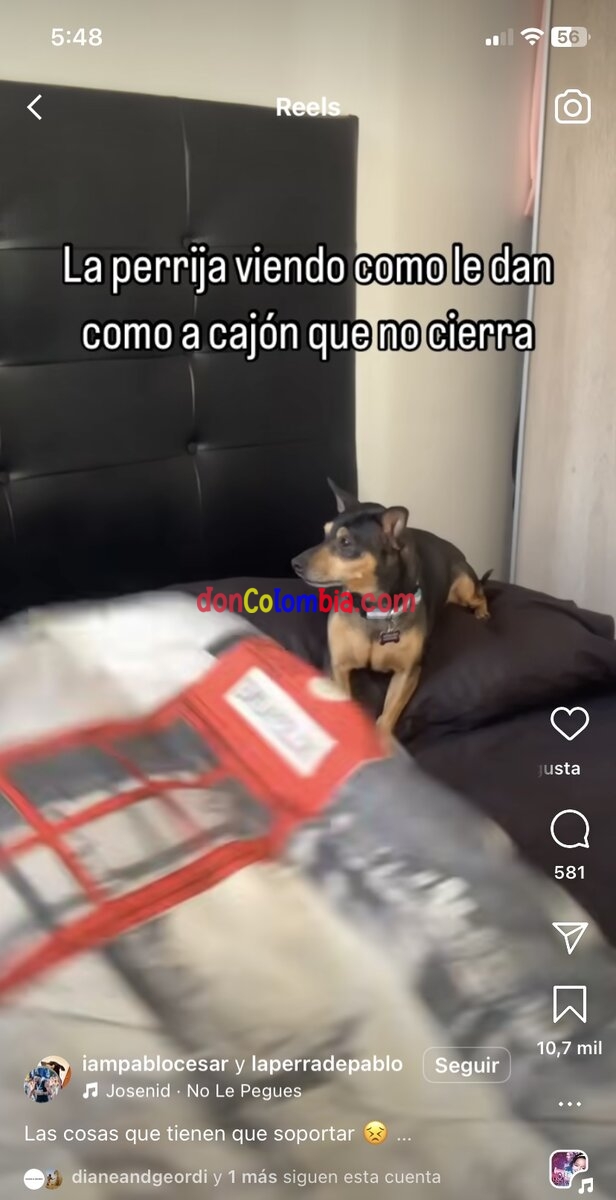Save this reel with the bookmark
This screenshot has width=616, height=1200.
[570, 1004]
